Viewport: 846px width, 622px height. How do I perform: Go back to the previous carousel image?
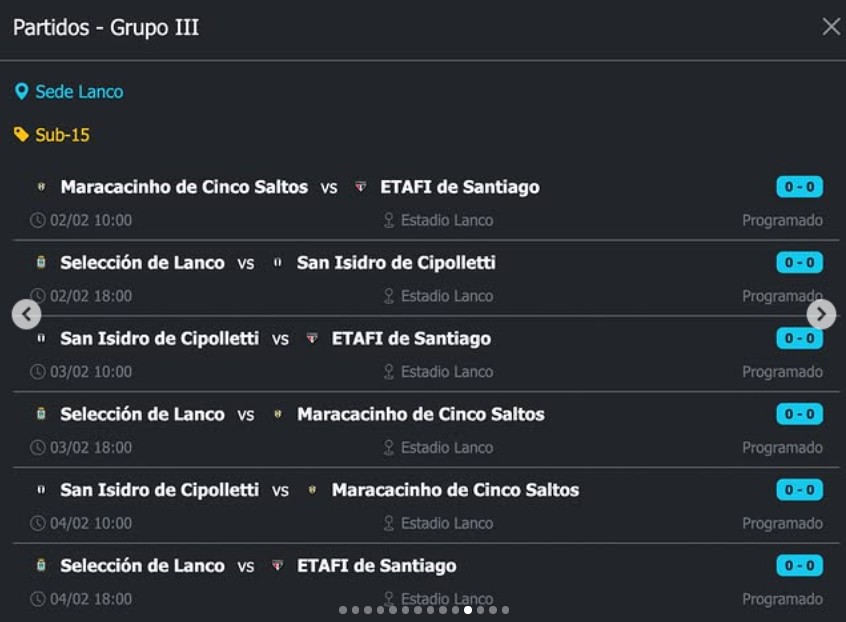(x=27, y=315)
